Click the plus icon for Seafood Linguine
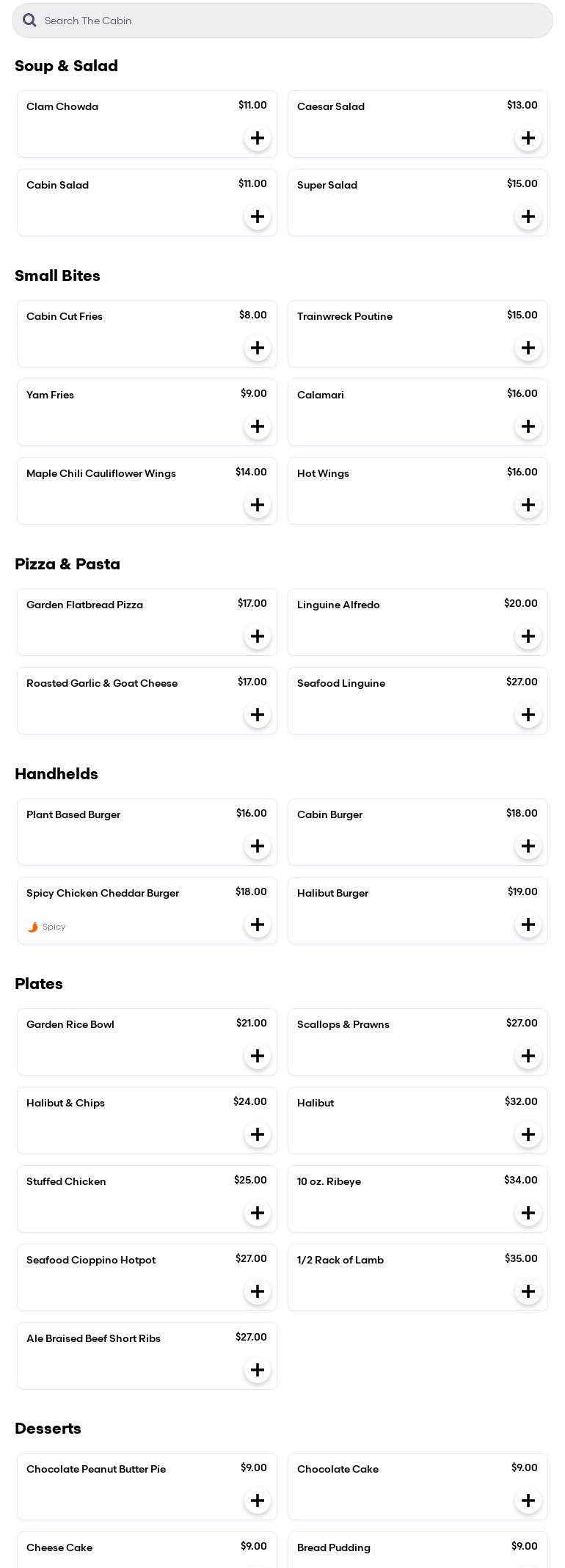This screenshot has width=565, height=1568. 528,715
